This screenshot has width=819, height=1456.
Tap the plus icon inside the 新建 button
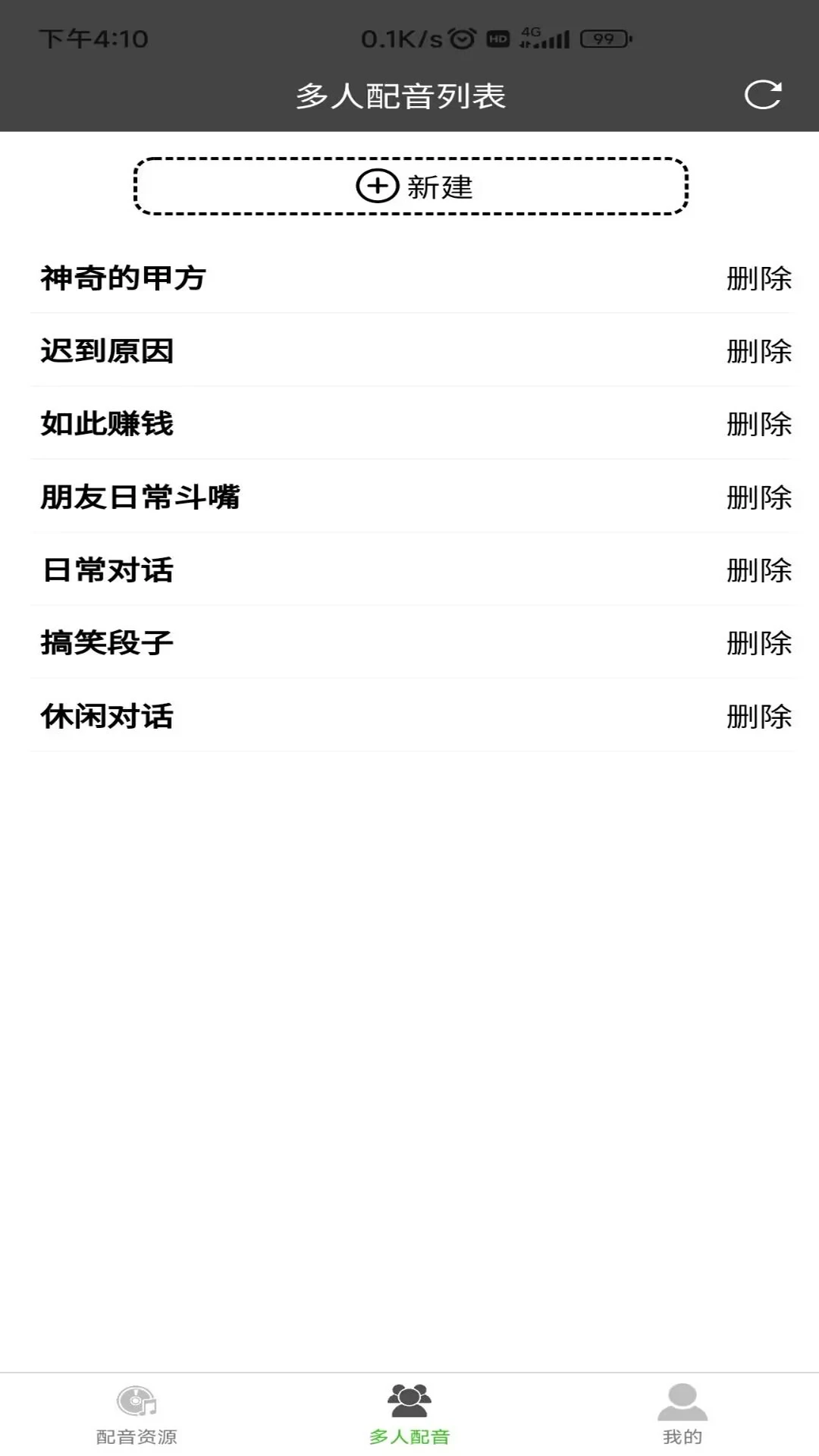pyautogui.click(x=377, y=187)
